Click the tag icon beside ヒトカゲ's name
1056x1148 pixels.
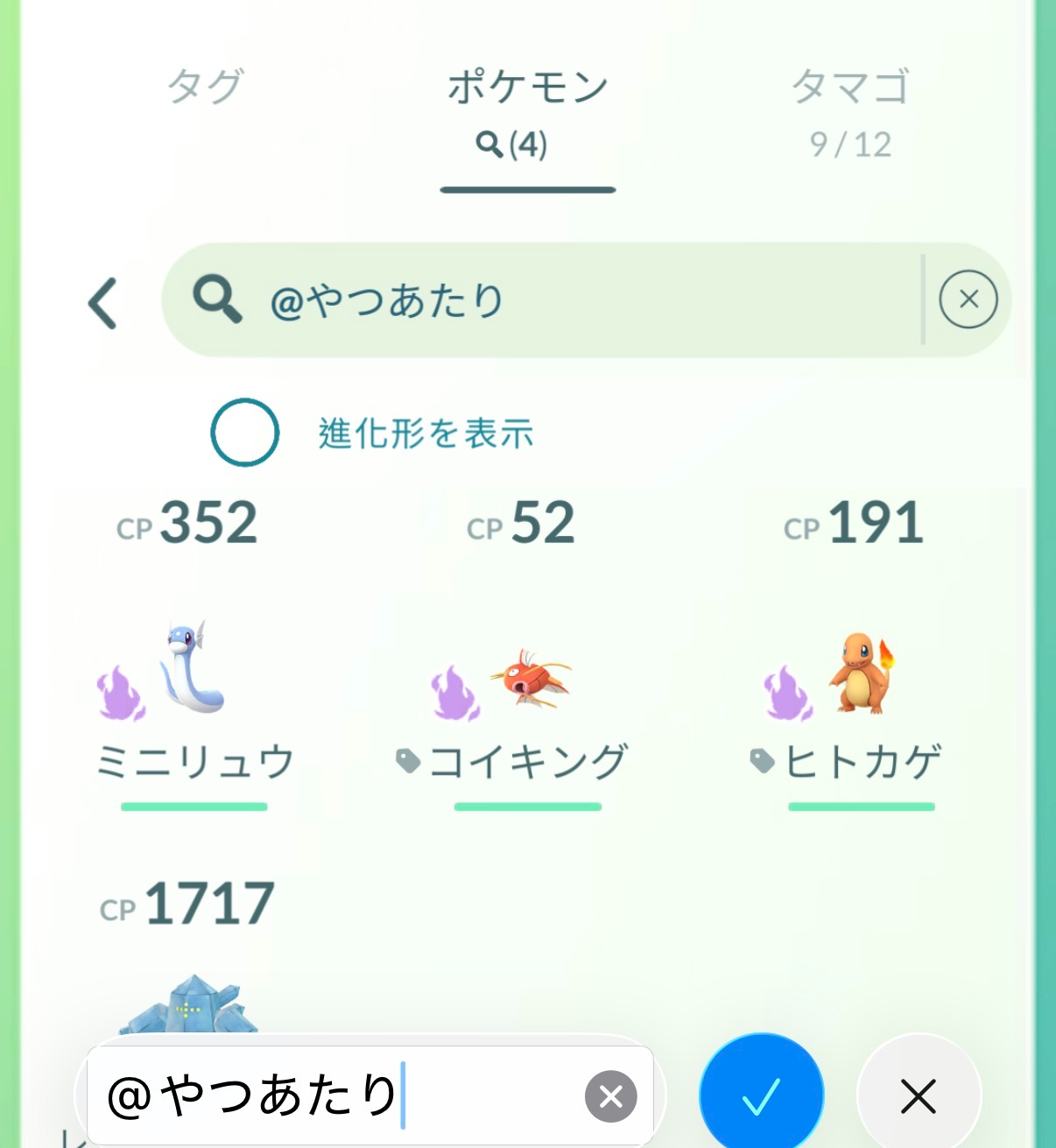[x=761, y=760]
